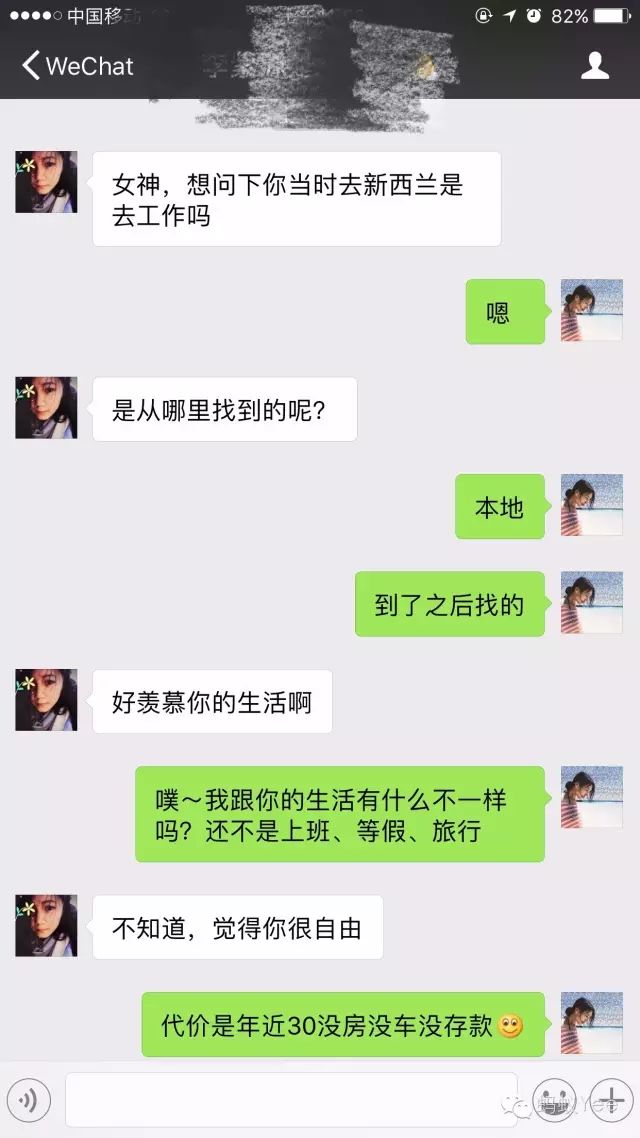Focus the message text field
640x1138 pixels.
point(291,1100)
